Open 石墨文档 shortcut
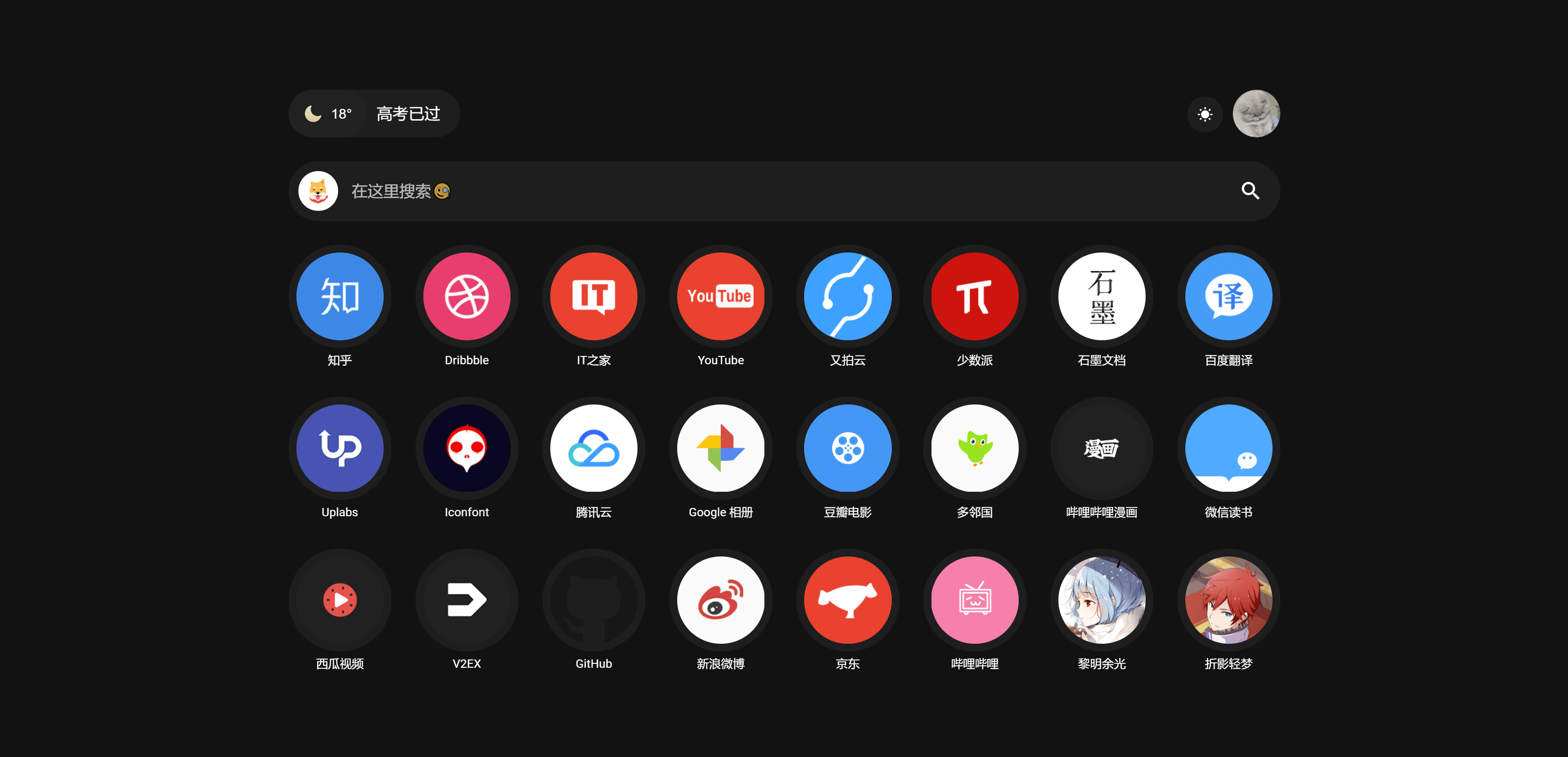 (x=1102, y=297)
